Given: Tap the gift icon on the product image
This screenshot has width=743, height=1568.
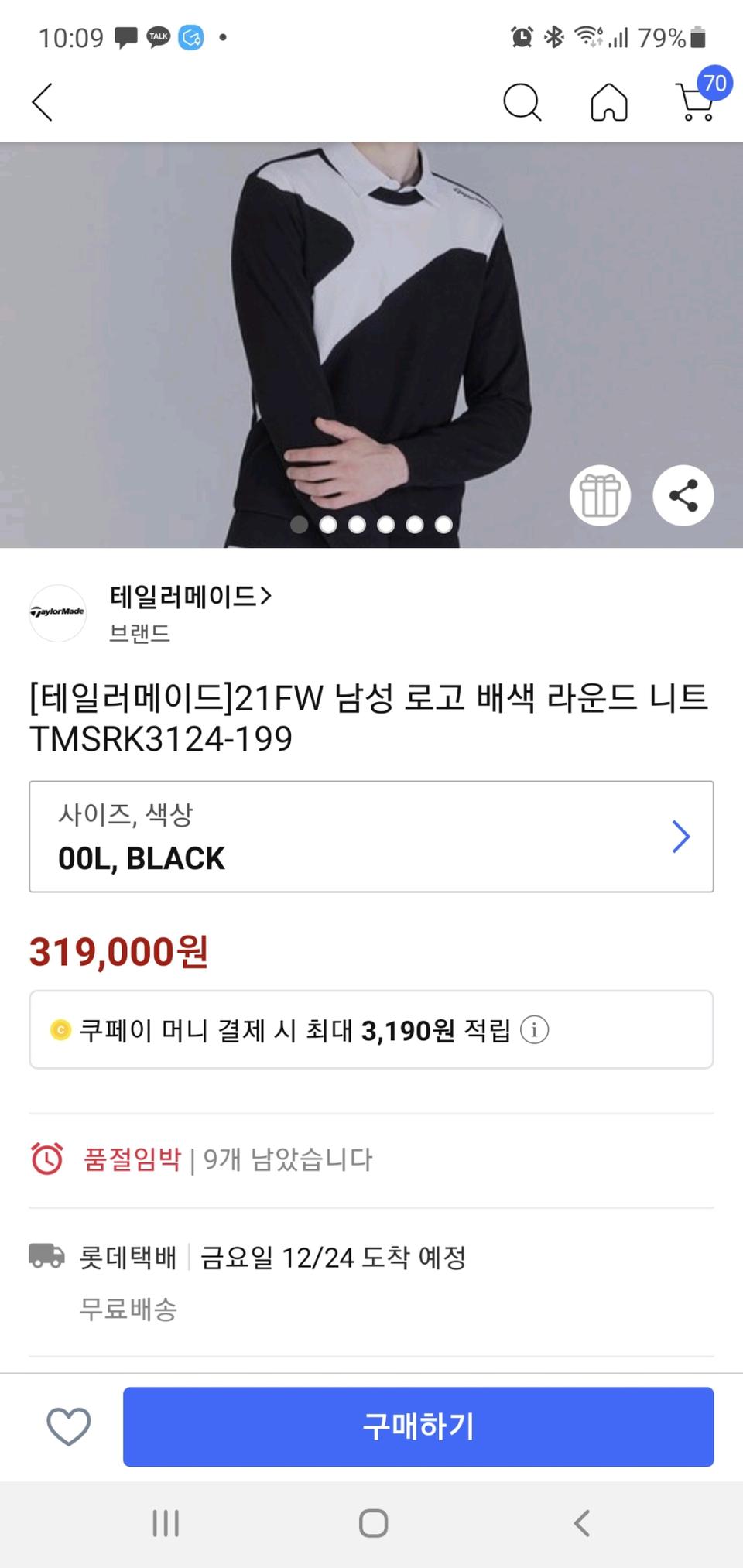Looking at the screenshot, I should pos(600,495).
